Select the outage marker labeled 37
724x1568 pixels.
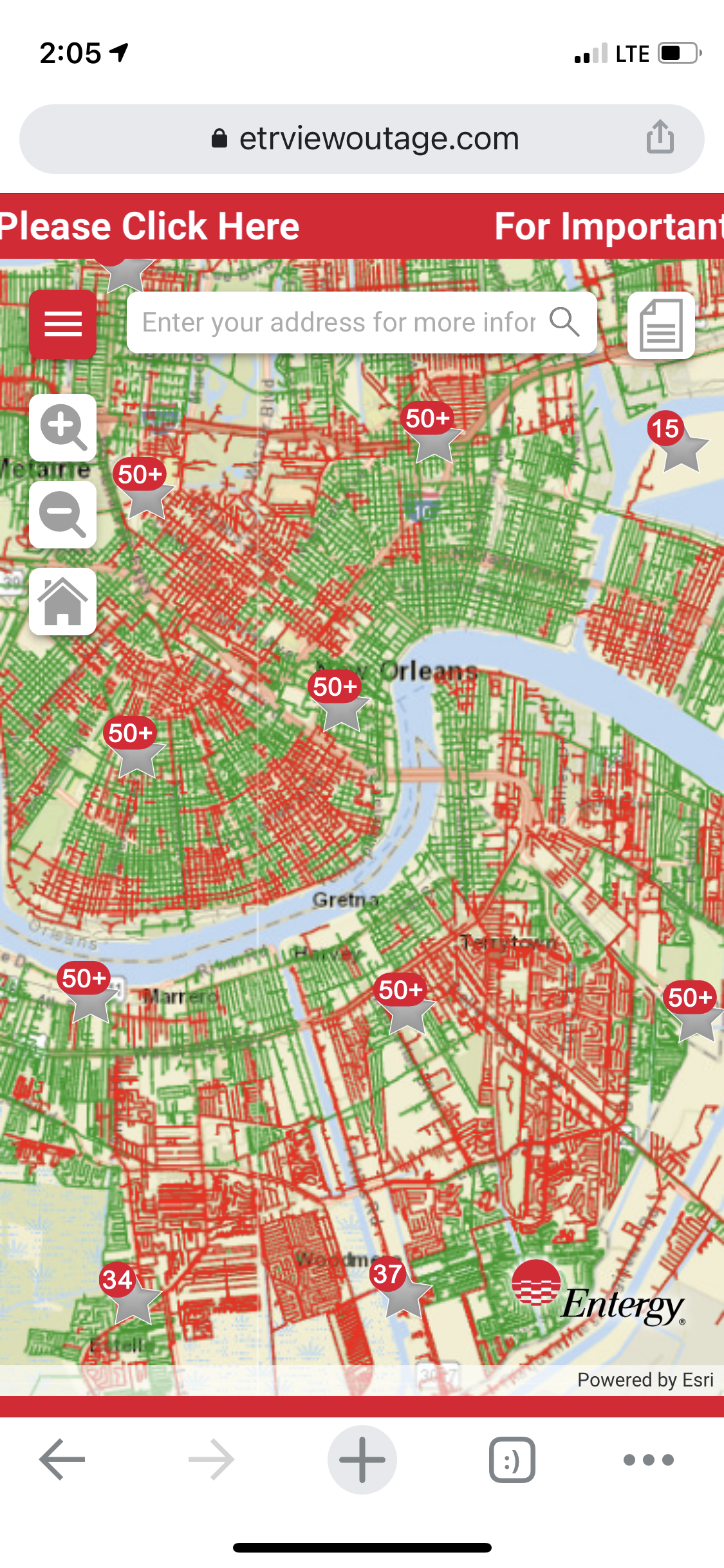point(396,1283)
